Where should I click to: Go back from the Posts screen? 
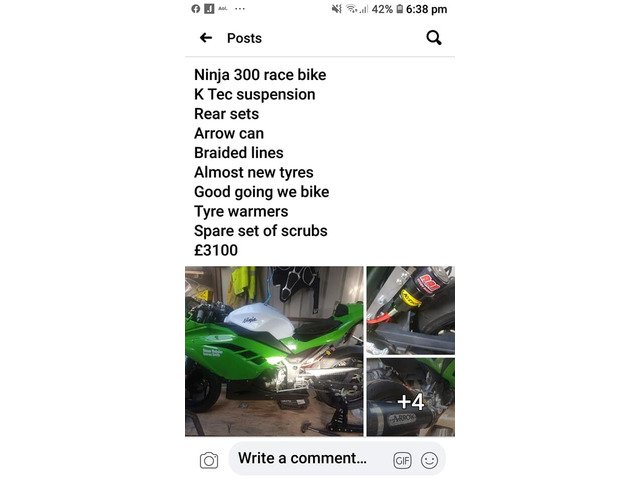(206, 38)
